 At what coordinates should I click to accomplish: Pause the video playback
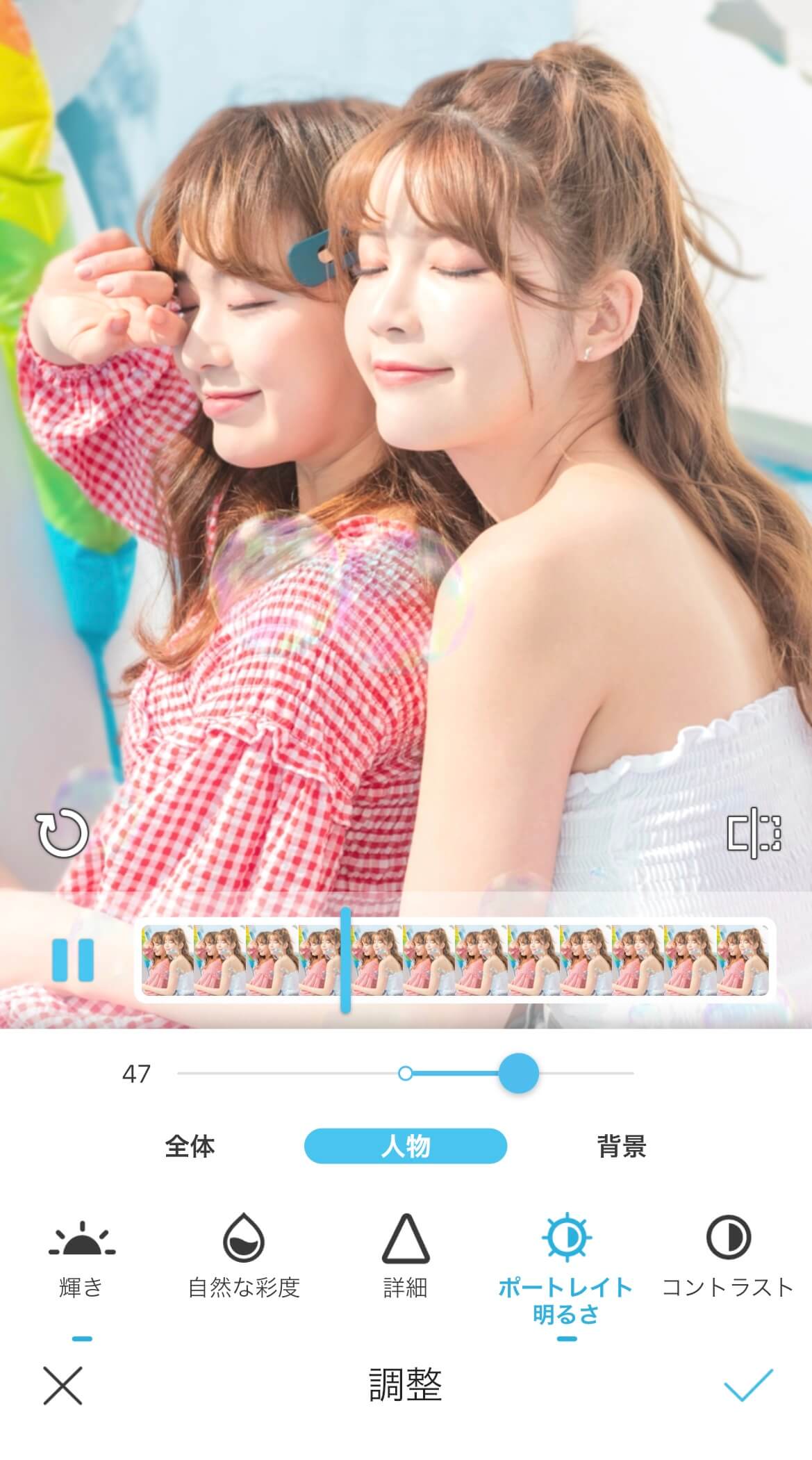coord(73,960)
